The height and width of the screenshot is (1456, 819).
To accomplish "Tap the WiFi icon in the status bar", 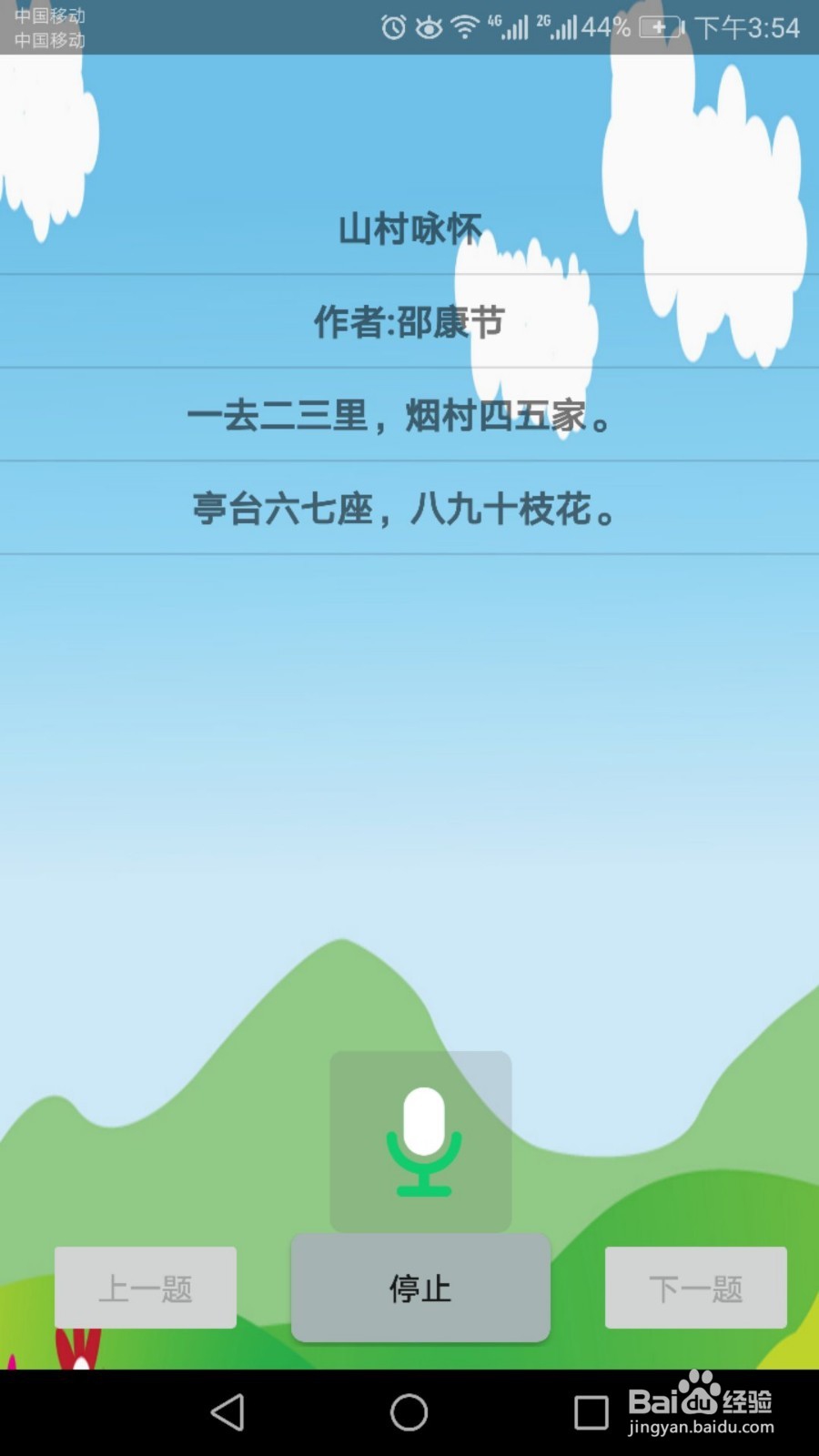I will [x=464, y=28].
